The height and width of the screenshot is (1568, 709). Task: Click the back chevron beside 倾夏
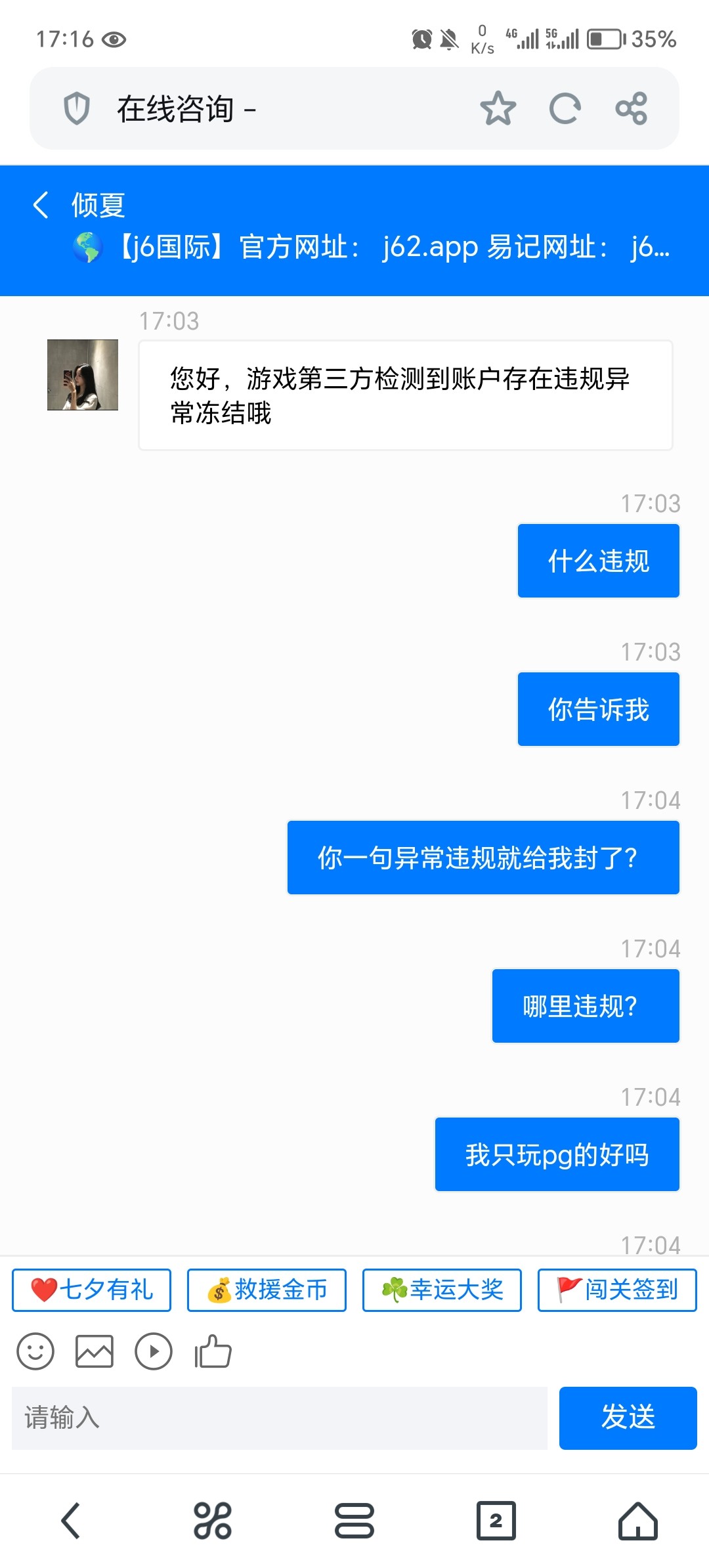click(41, 205)
